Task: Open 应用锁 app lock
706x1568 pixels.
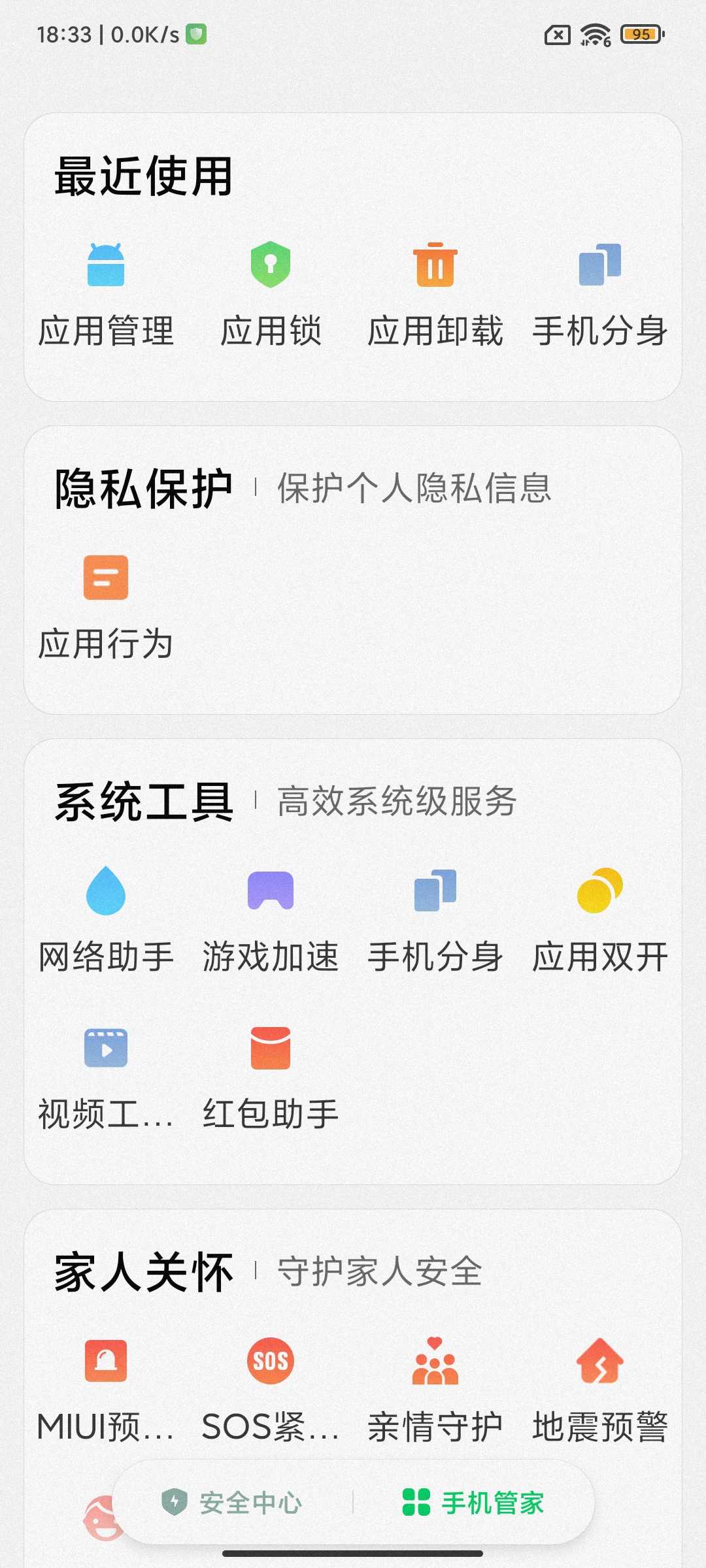Action: [271, 294]
